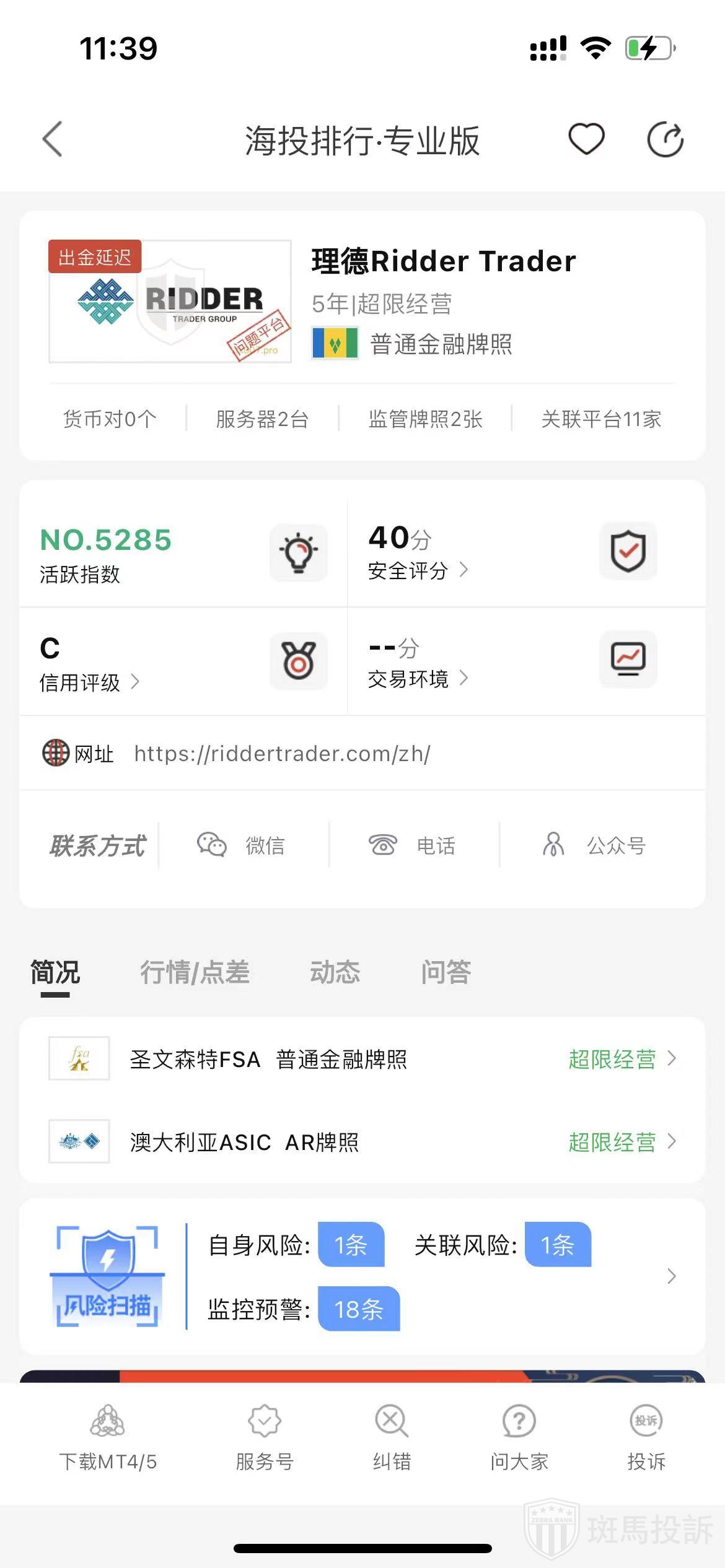Switch to the 行情/点差 tab
The image size is (725, 1568).
click(195, 972)
